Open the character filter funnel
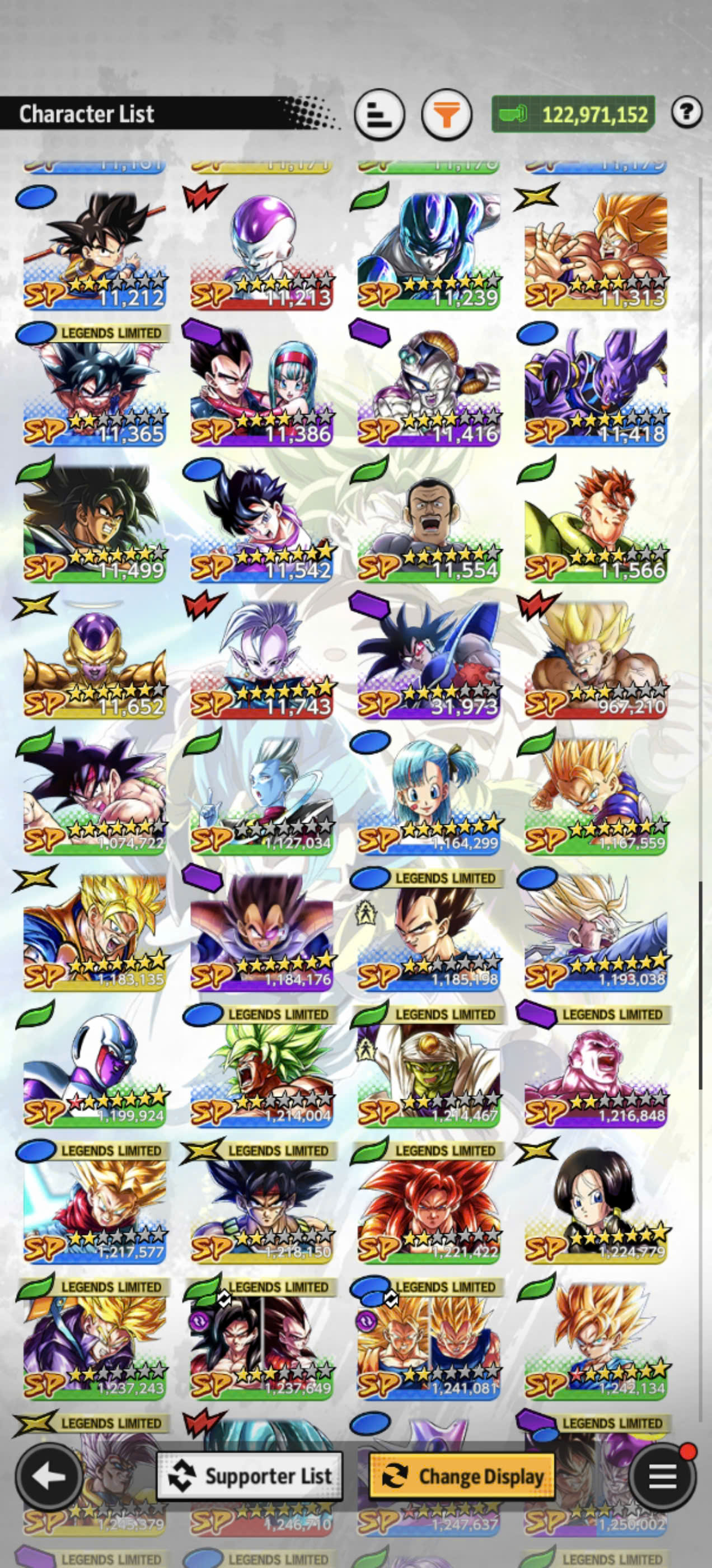This screenshot has height=1568, width=712. (x=447, y=114)
